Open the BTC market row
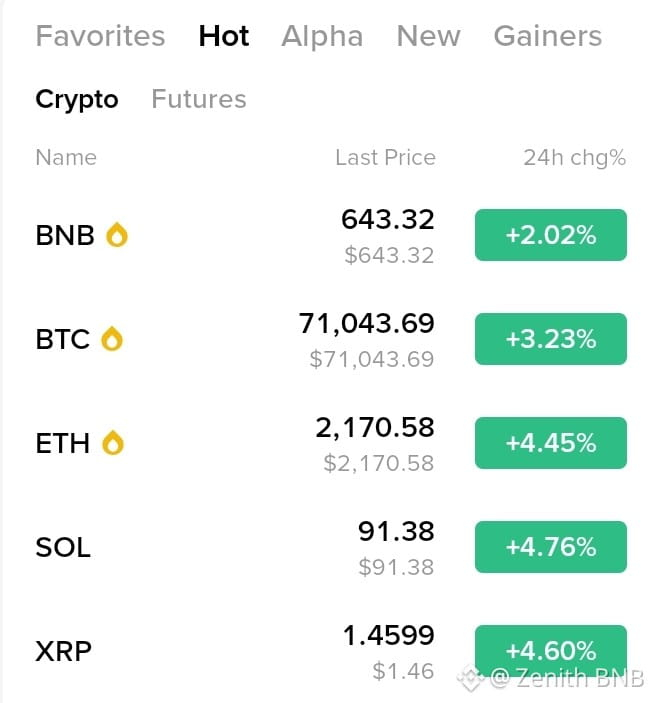This screenshot has width=652, height=703. (331, 339)
